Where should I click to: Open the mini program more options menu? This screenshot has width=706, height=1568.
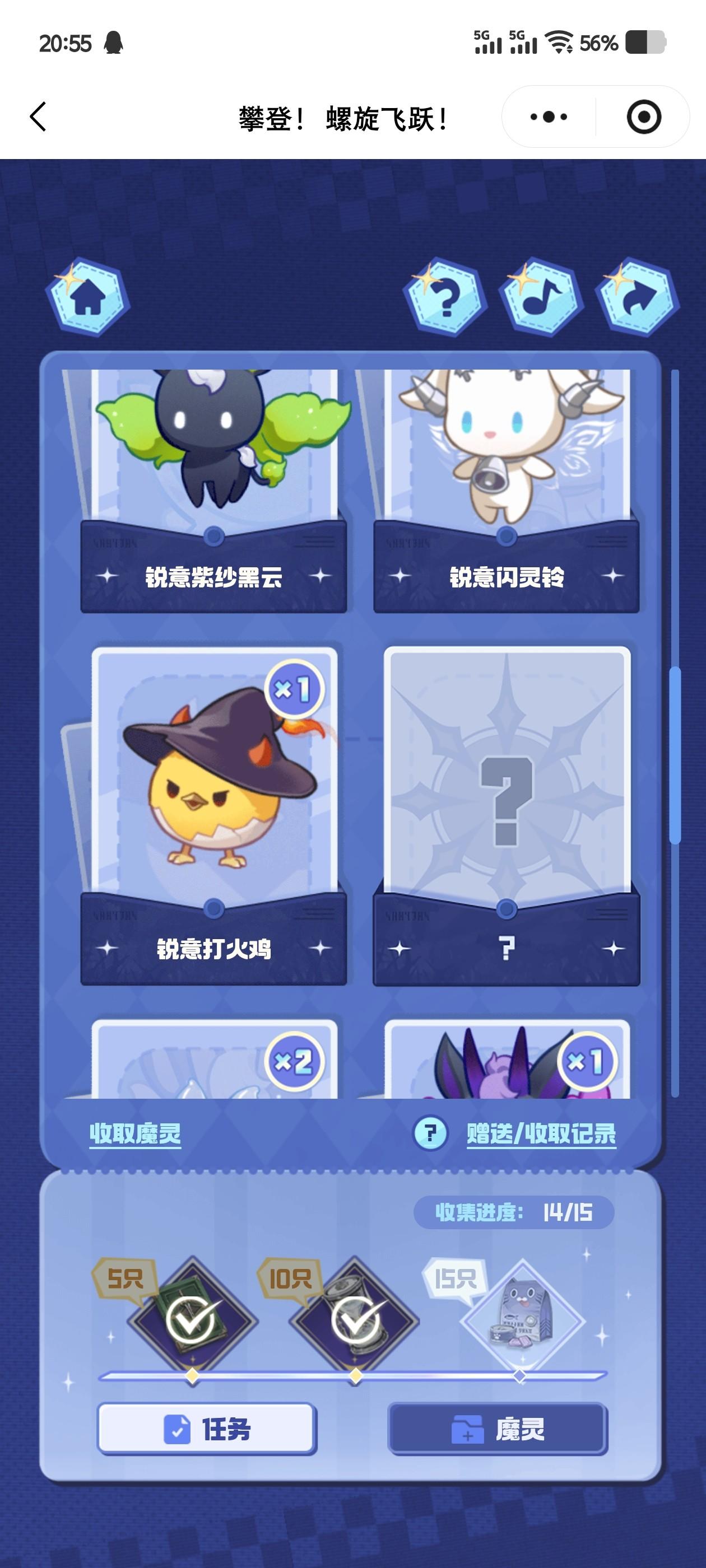pyautogui.click(x=548, y=116)
